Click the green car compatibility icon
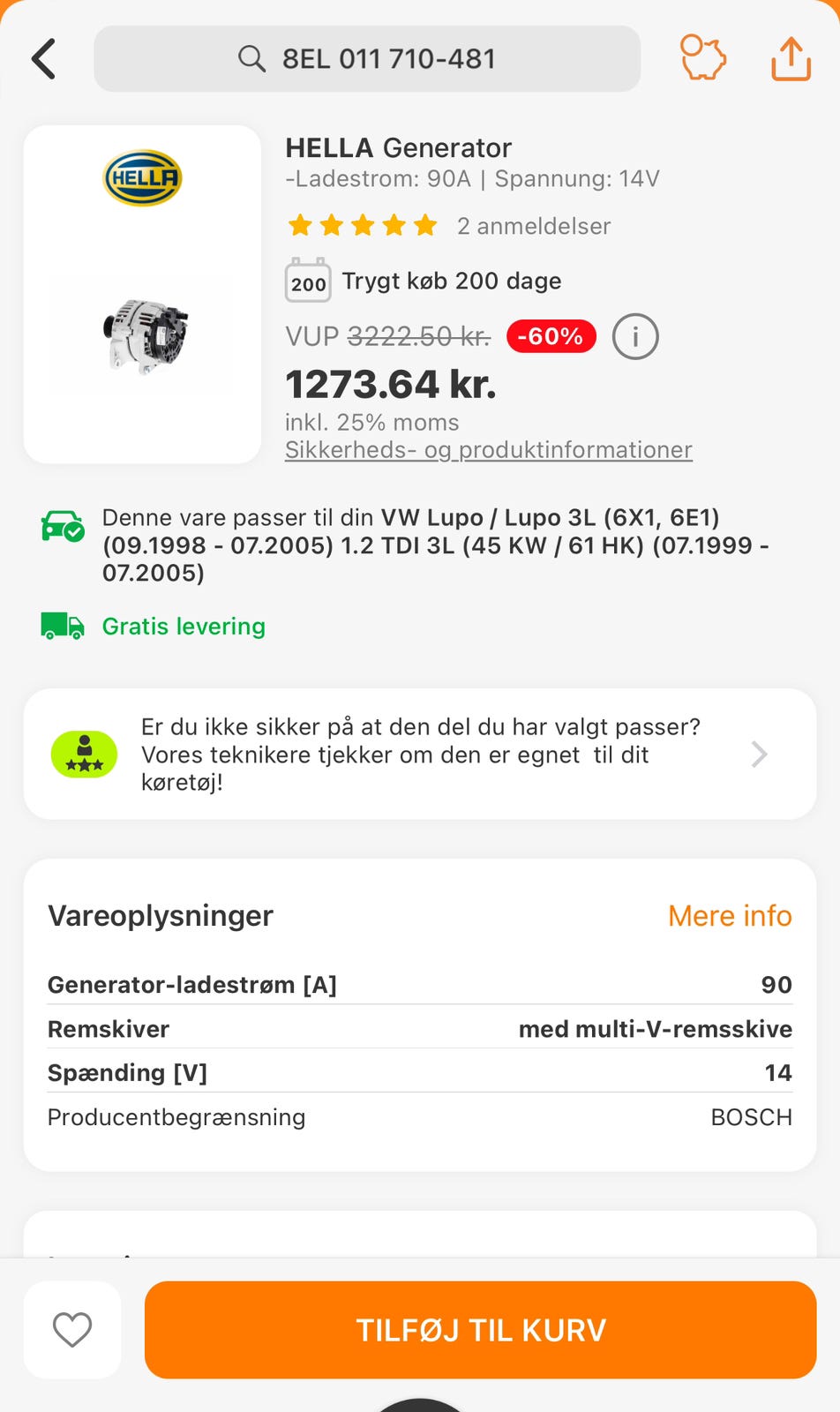840x1412 pixels. tap(62, 527)
